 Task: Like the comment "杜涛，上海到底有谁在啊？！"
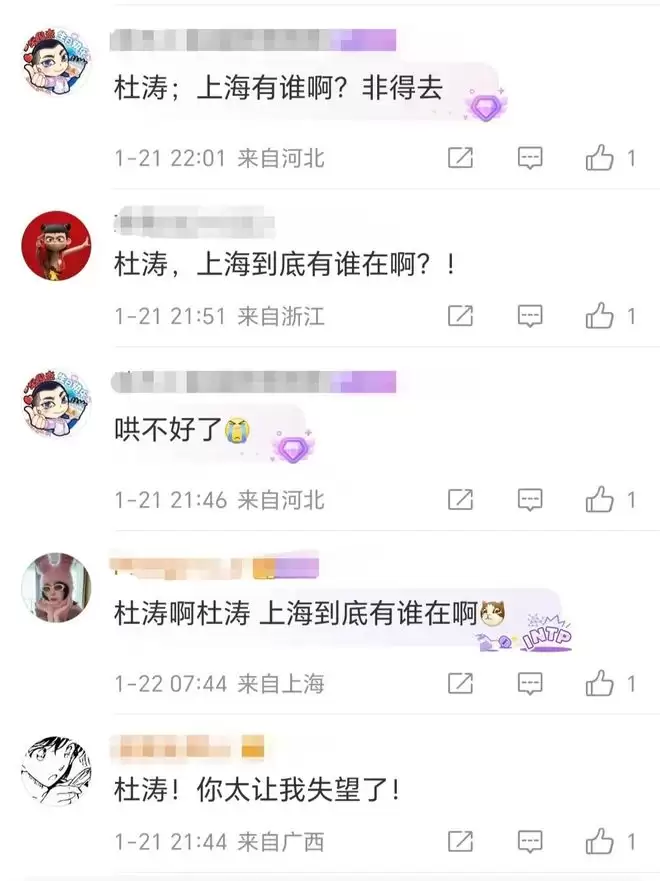(x=599, y=317)
